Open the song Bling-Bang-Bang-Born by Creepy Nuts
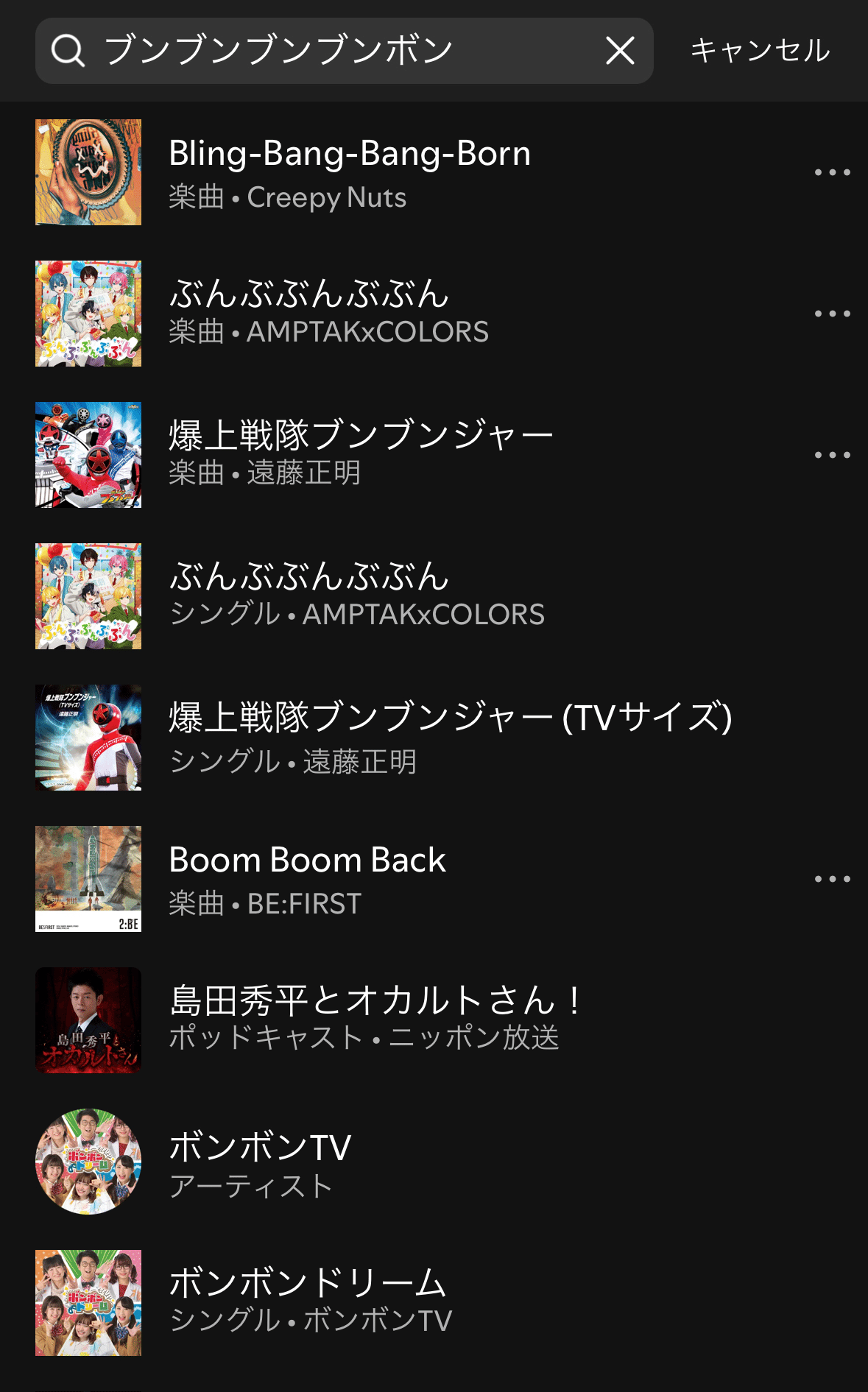Viewport: 868px width, 1392px height. point(350,173)
